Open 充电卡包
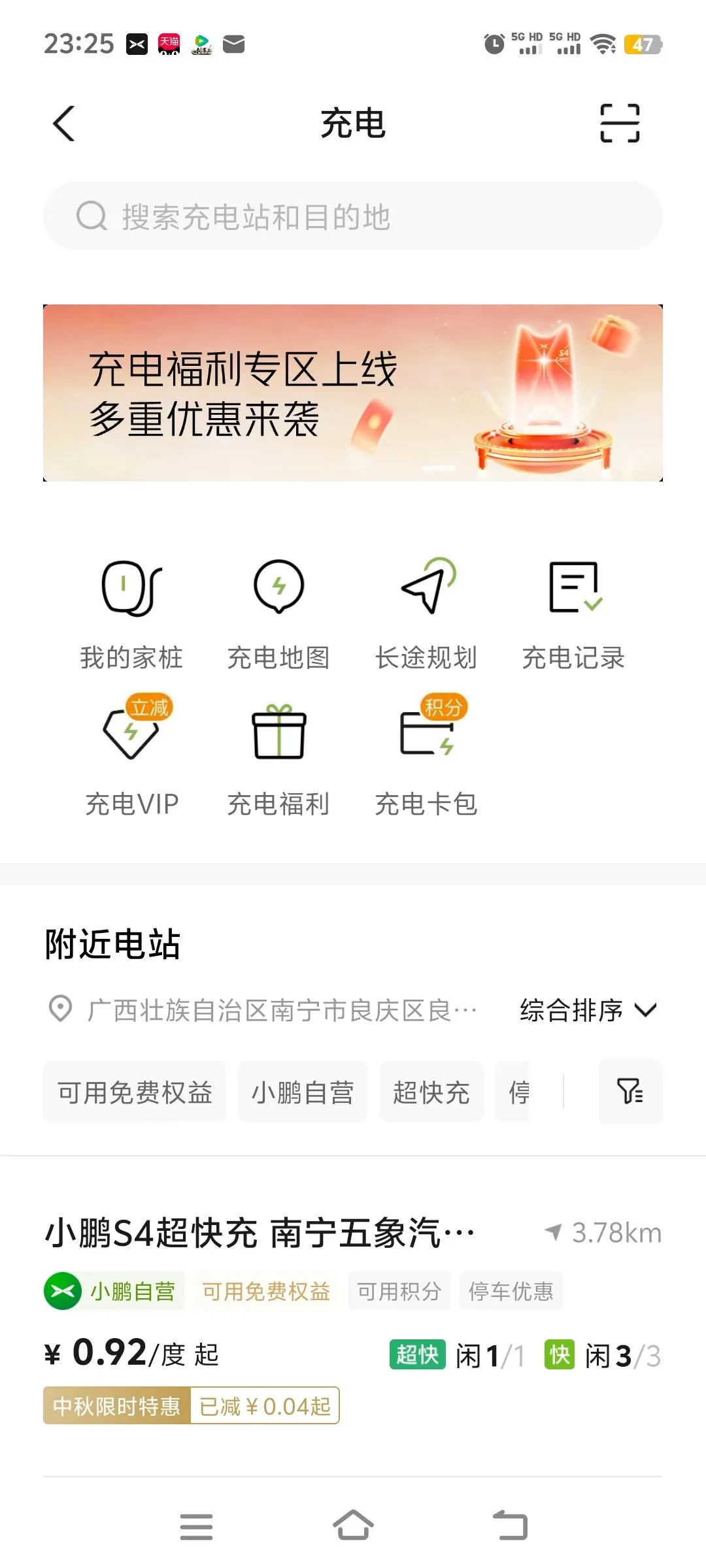706x1568 pixels. (x=426, y=758)
